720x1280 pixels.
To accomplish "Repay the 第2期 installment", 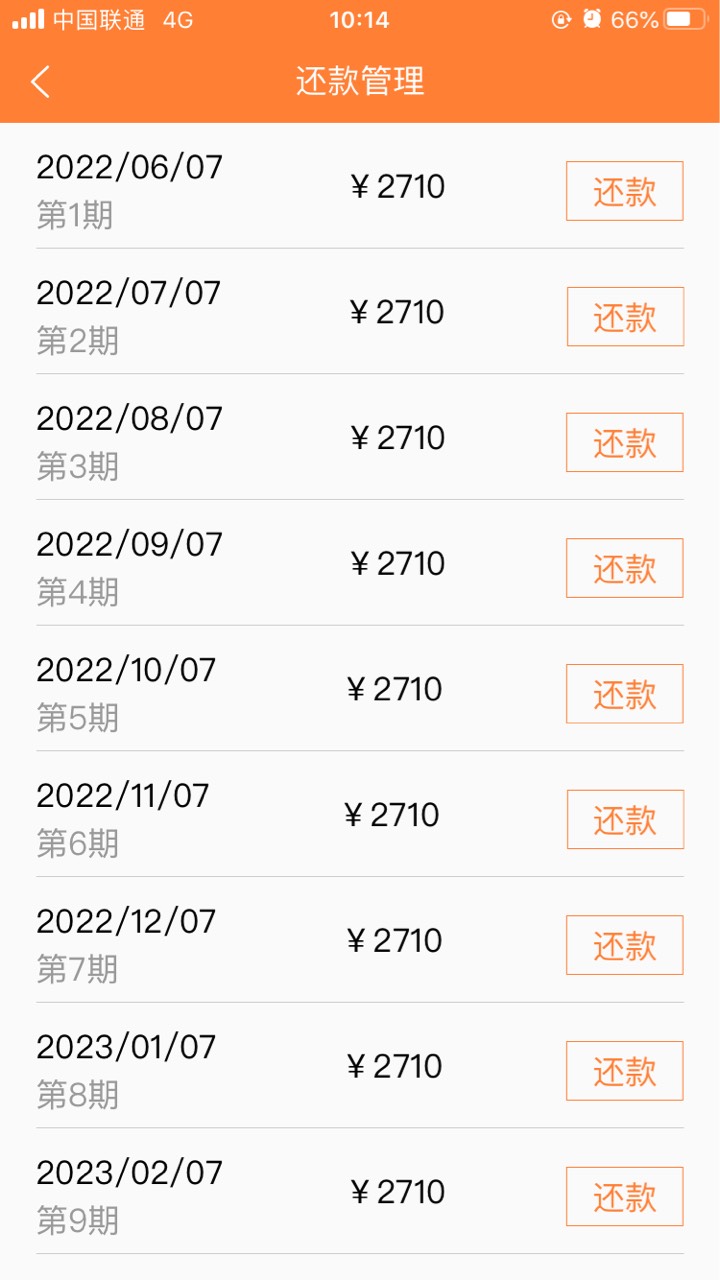I will [625, 317].
